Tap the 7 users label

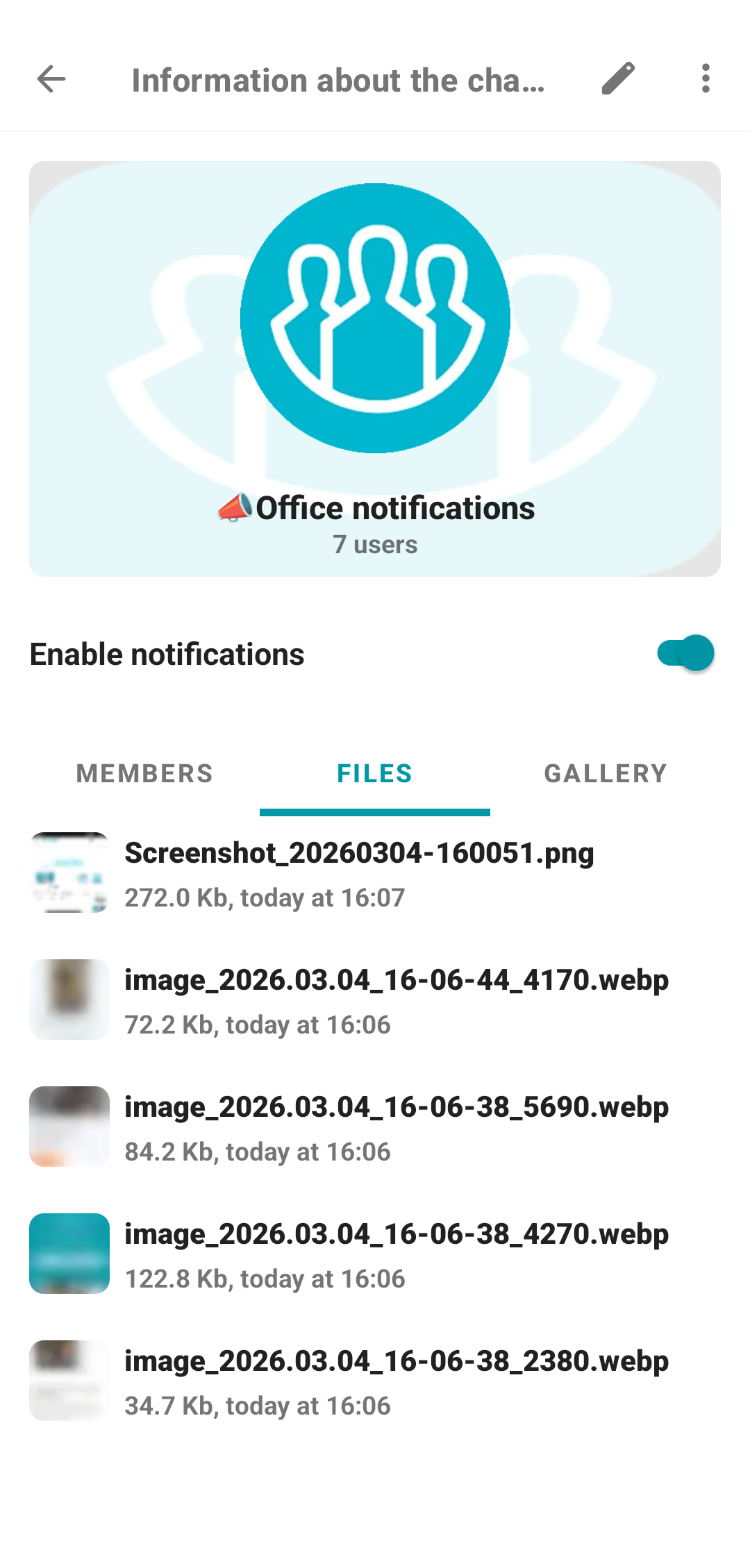(x=374, y=545)
